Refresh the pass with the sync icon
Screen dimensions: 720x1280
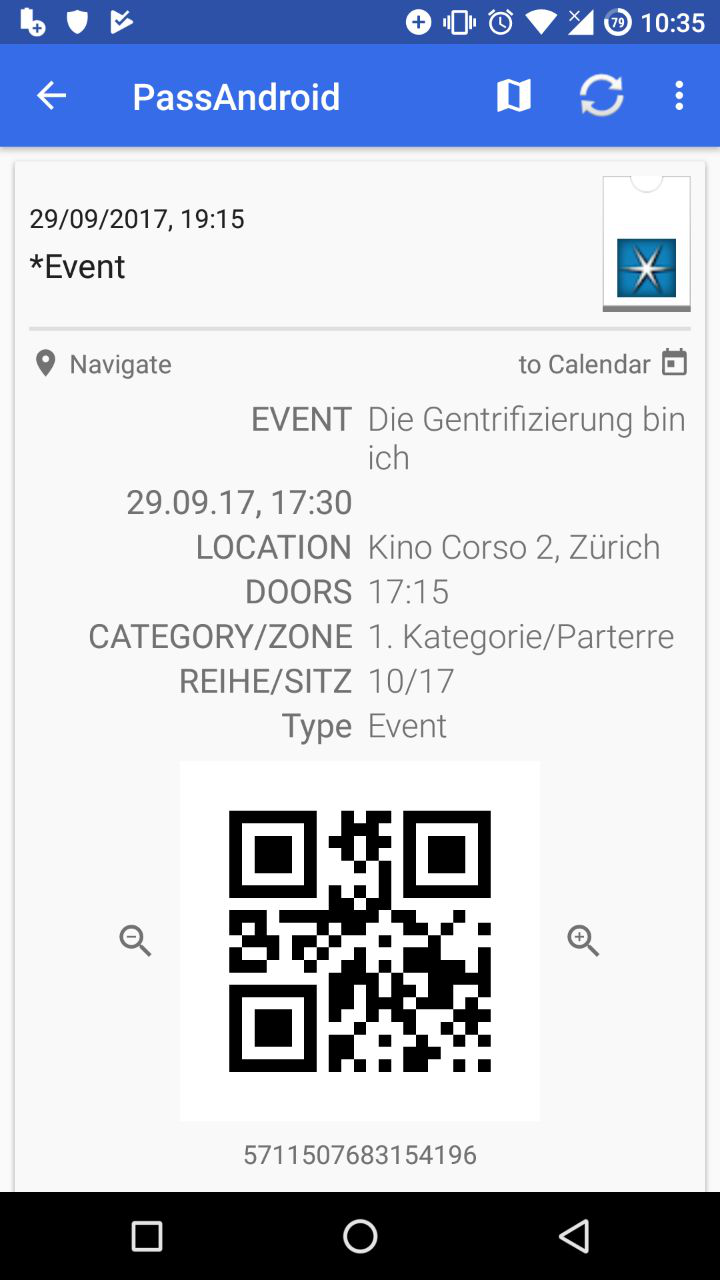601,96
